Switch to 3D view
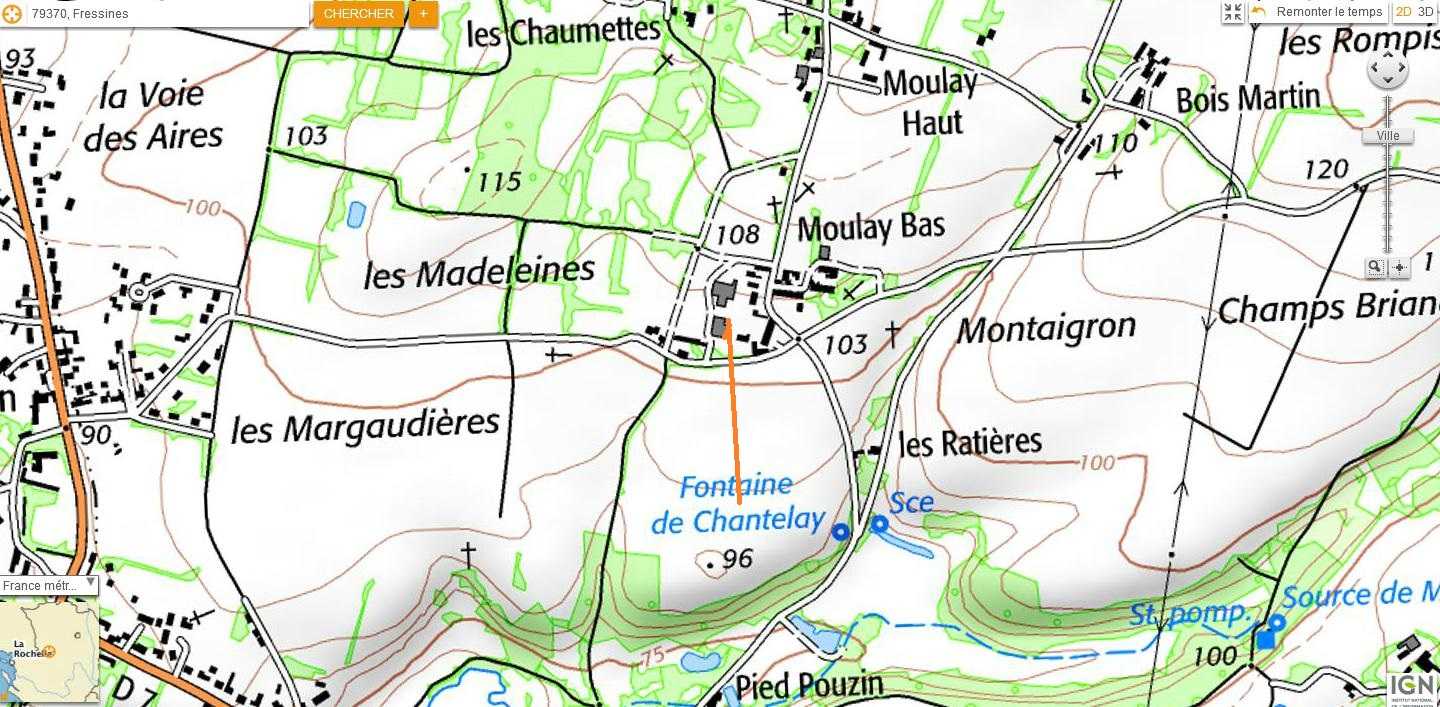Screen dimensions: 1440x707 pos(1426,12)
